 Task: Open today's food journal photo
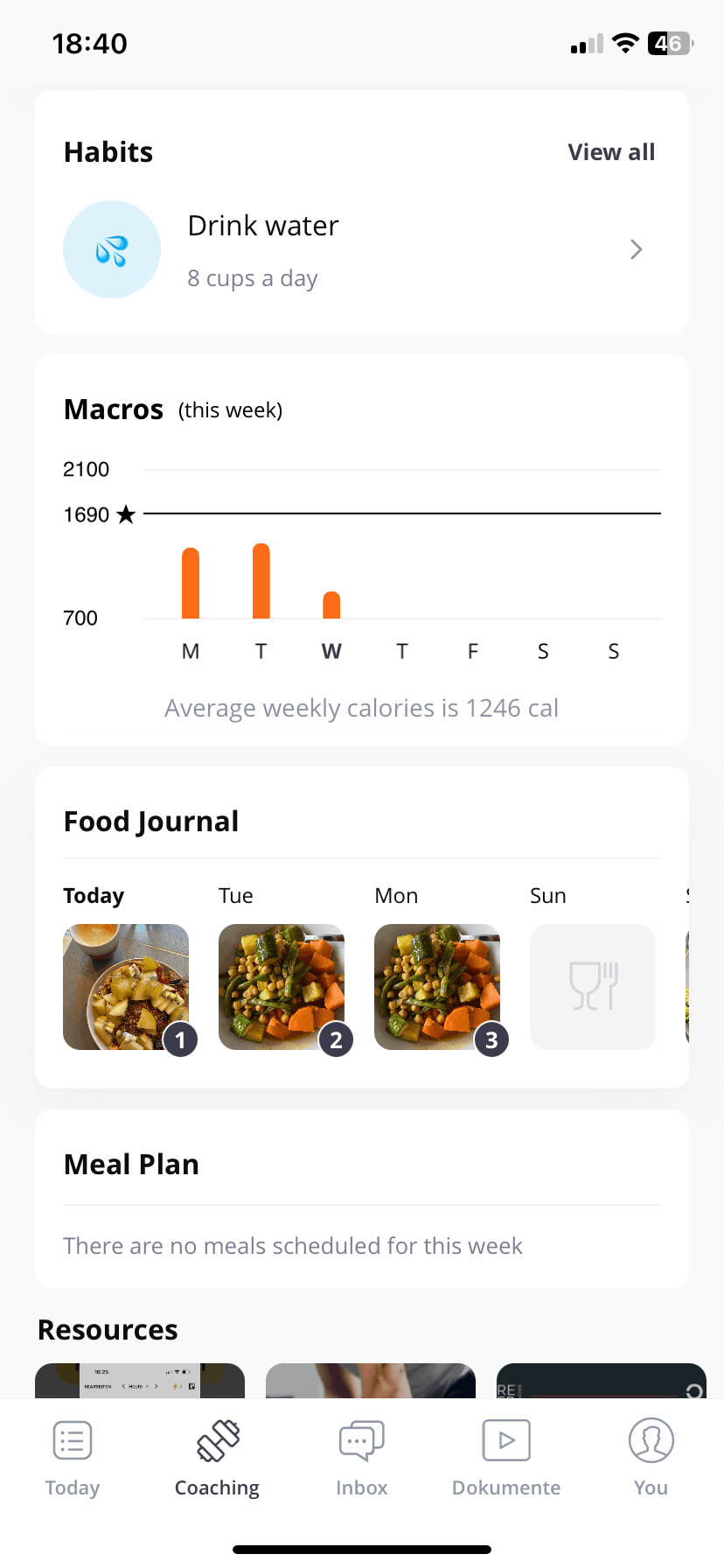(x=126, y=987)
